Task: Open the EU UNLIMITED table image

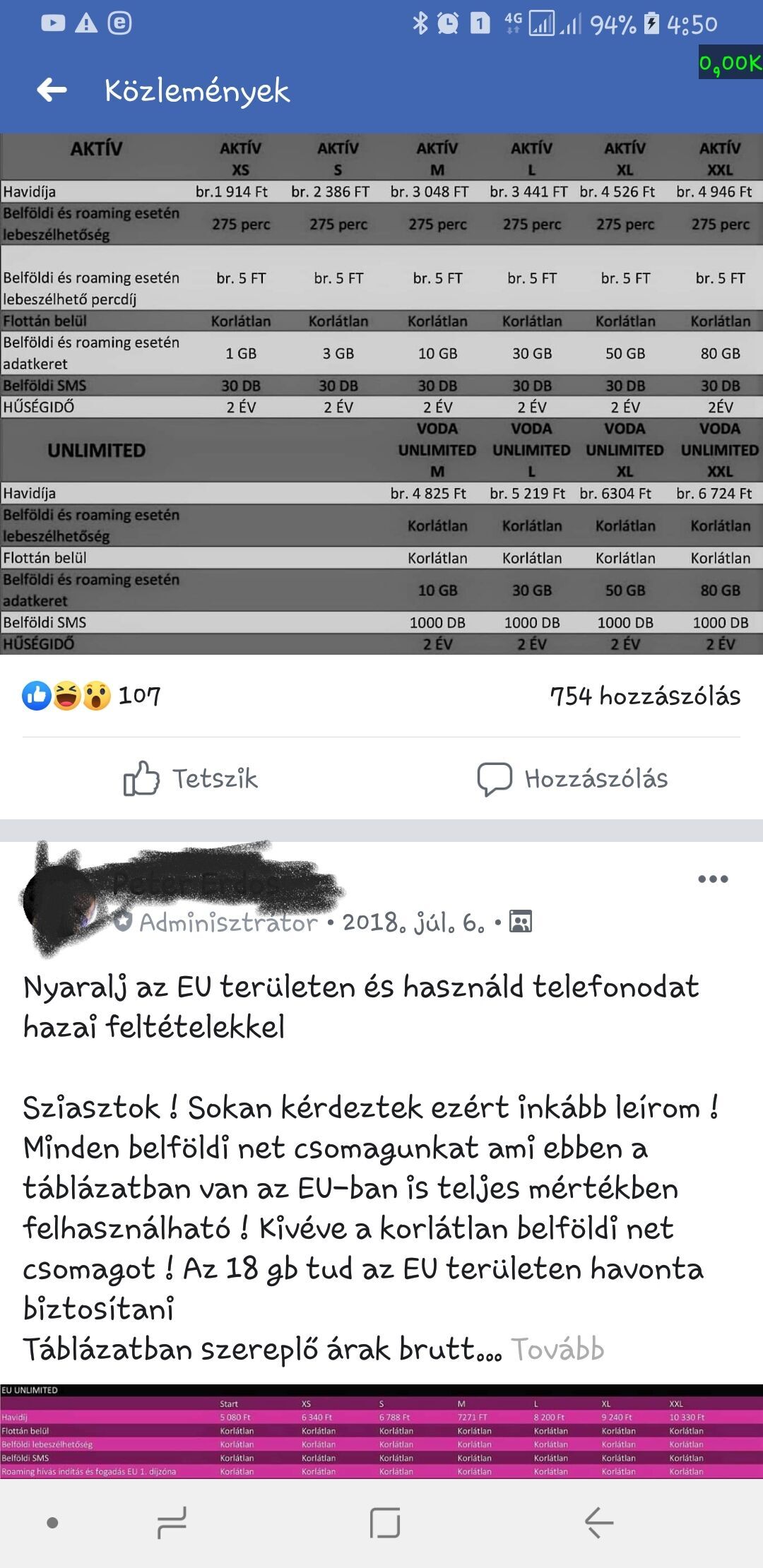Action: 381,1431
